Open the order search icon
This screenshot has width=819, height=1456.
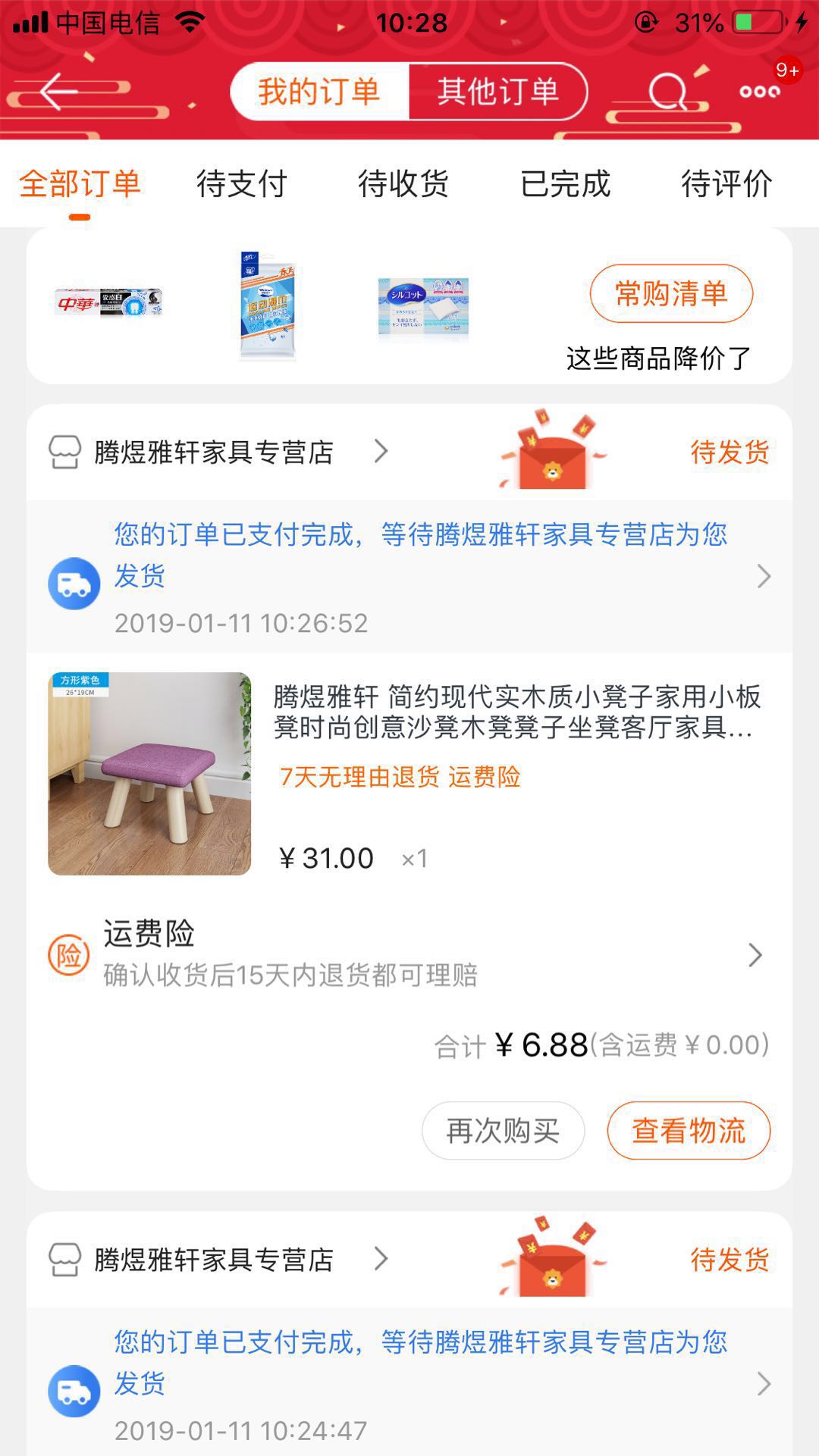tap(667, 92)
